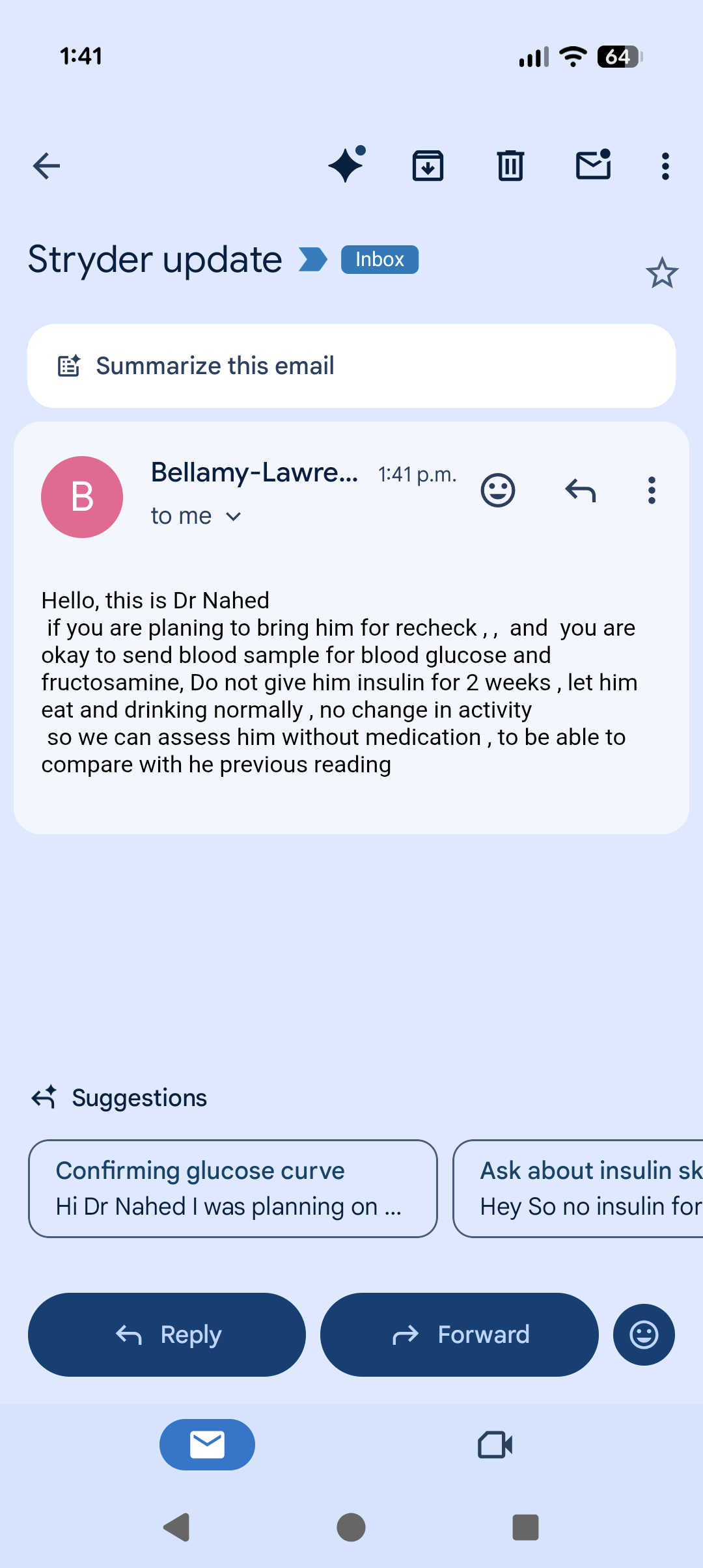Open the Gemini sparkle assistant

[346, 165]
